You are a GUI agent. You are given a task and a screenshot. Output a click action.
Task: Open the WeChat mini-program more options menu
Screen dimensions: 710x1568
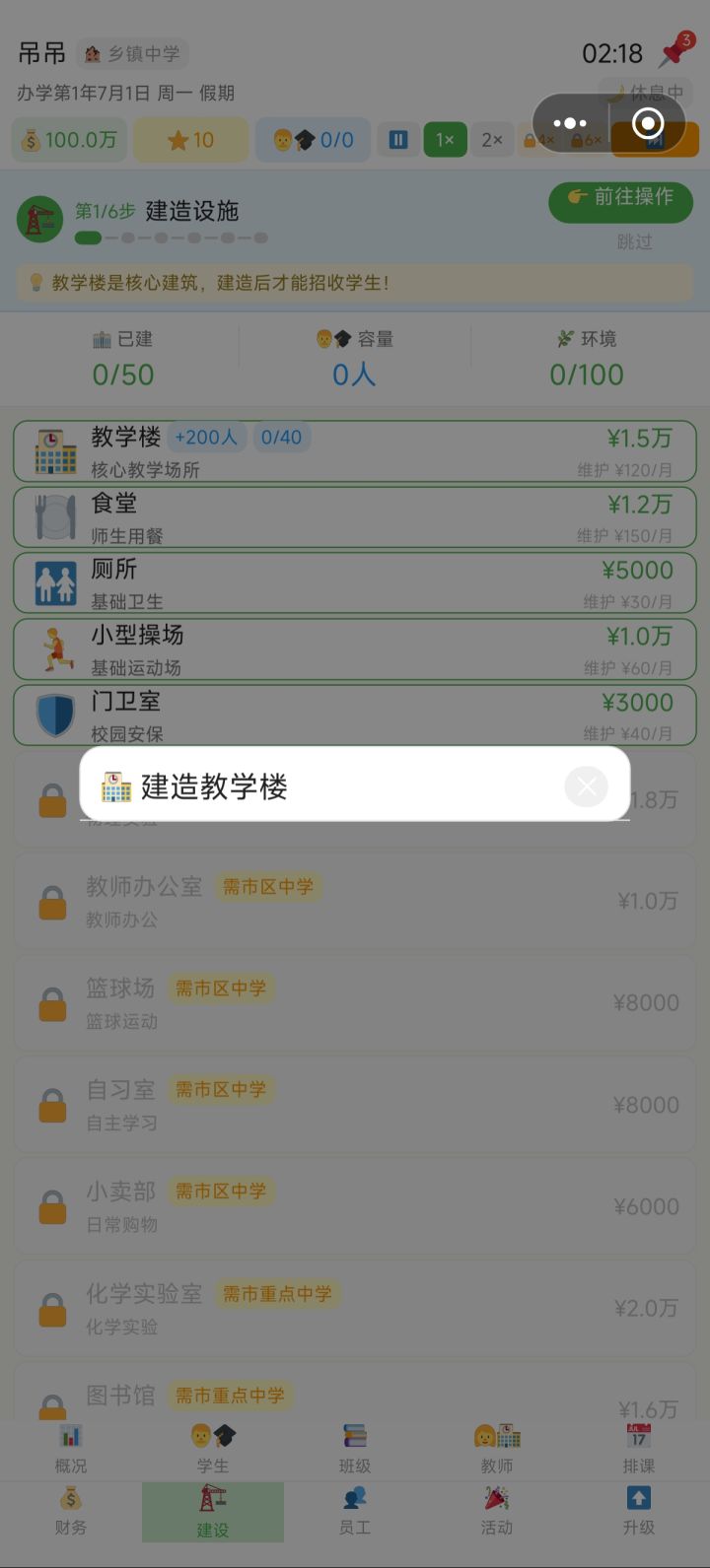tap(572, 122)
